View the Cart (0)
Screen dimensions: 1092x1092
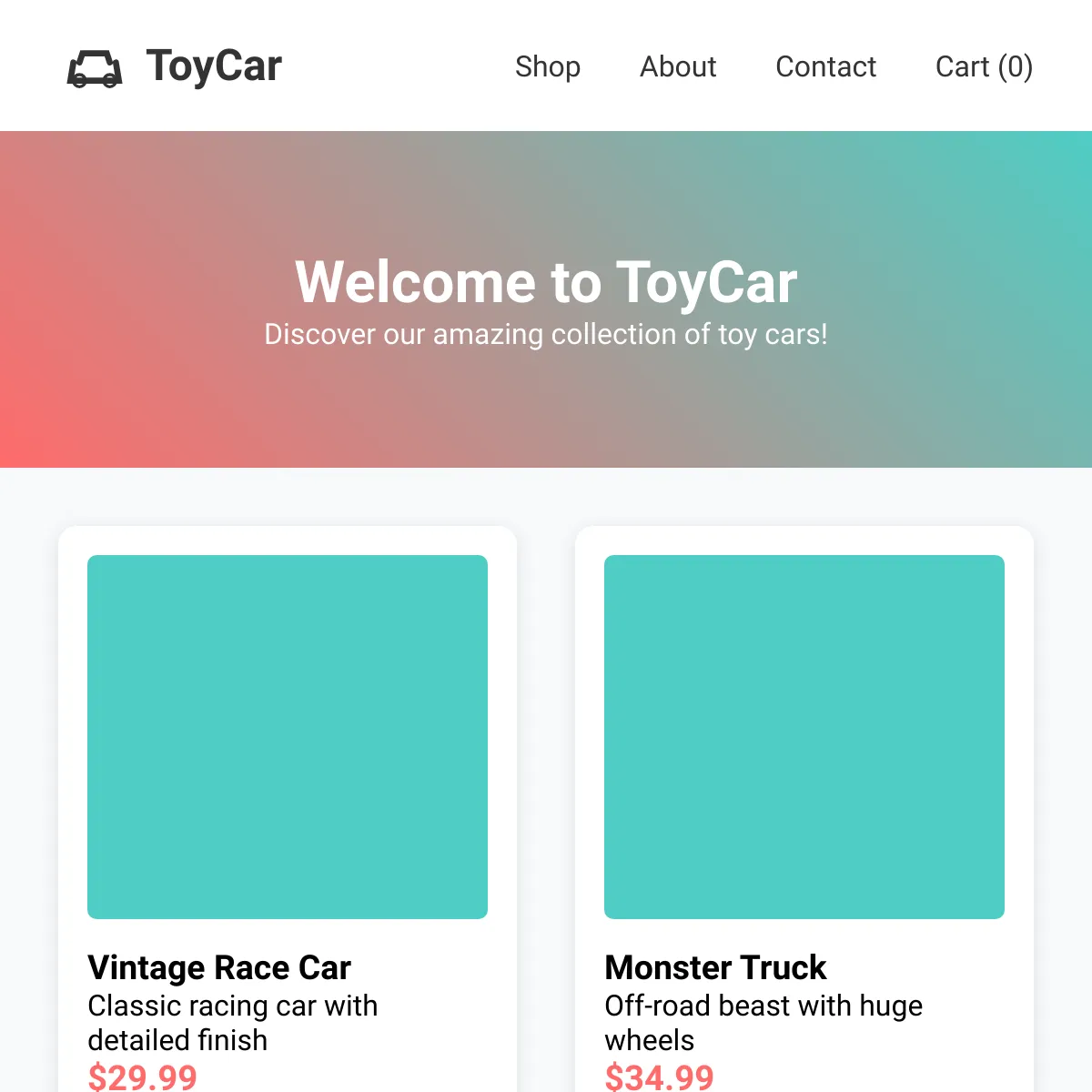(984, 66)
